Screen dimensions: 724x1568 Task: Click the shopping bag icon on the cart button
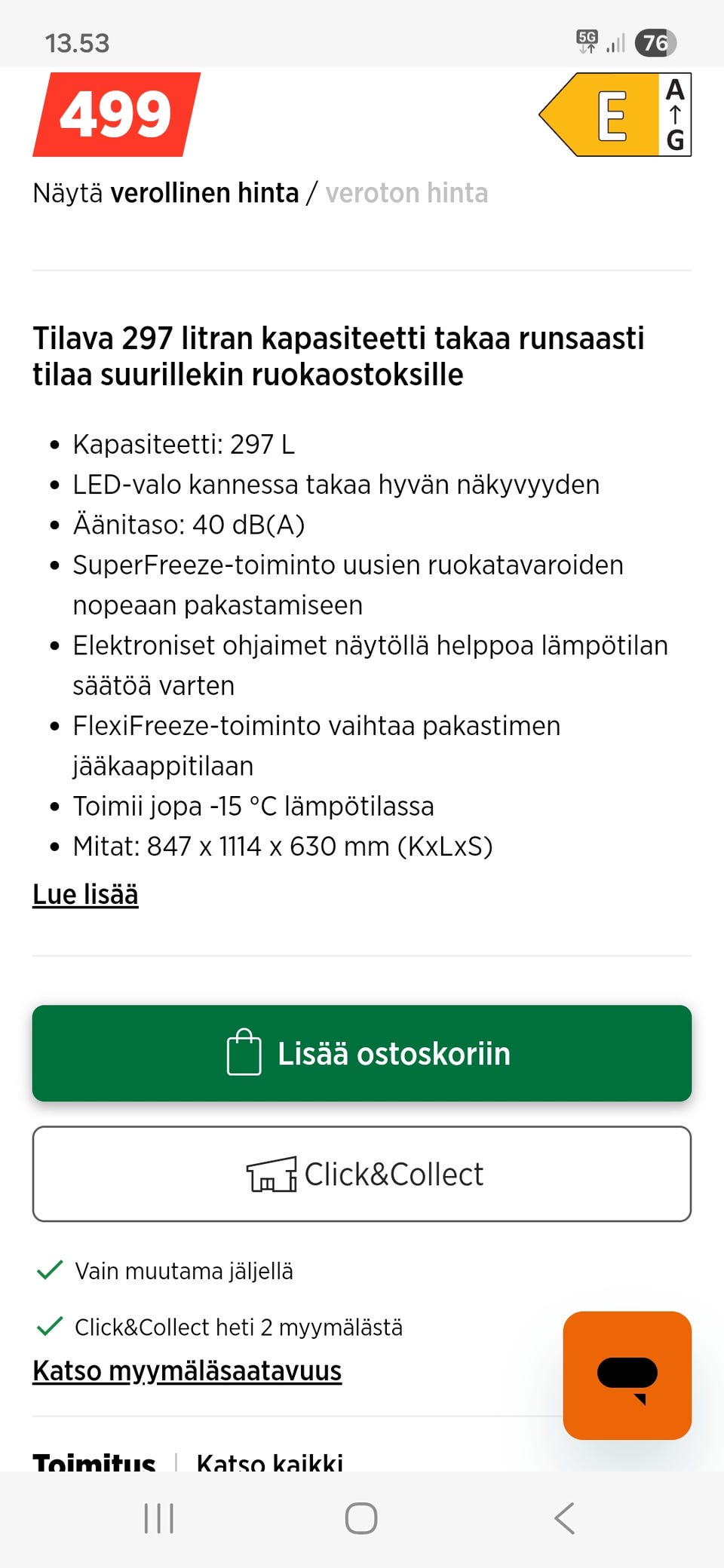244,1053
